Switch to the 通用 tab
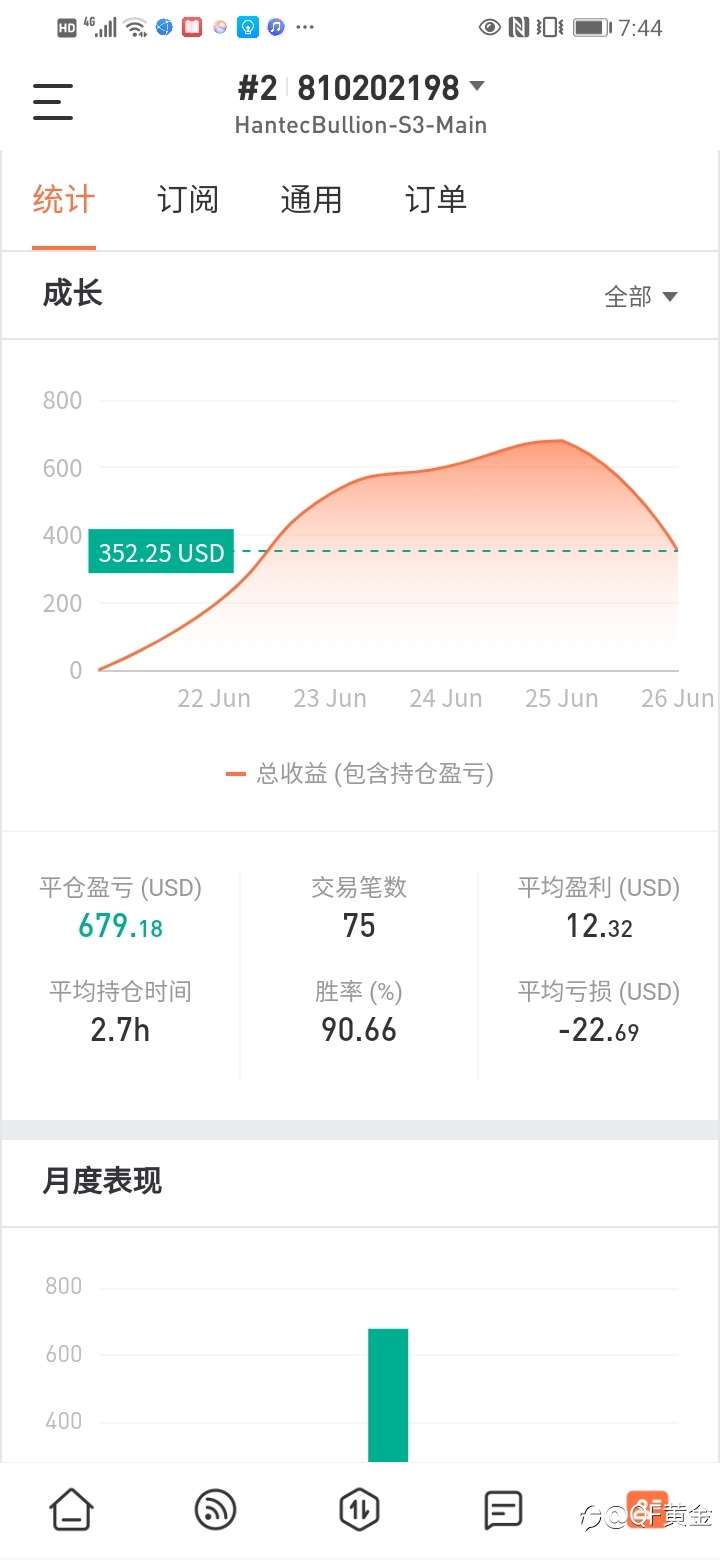The width and height of the screenshot is (720, 1560). tap(311, 199)
